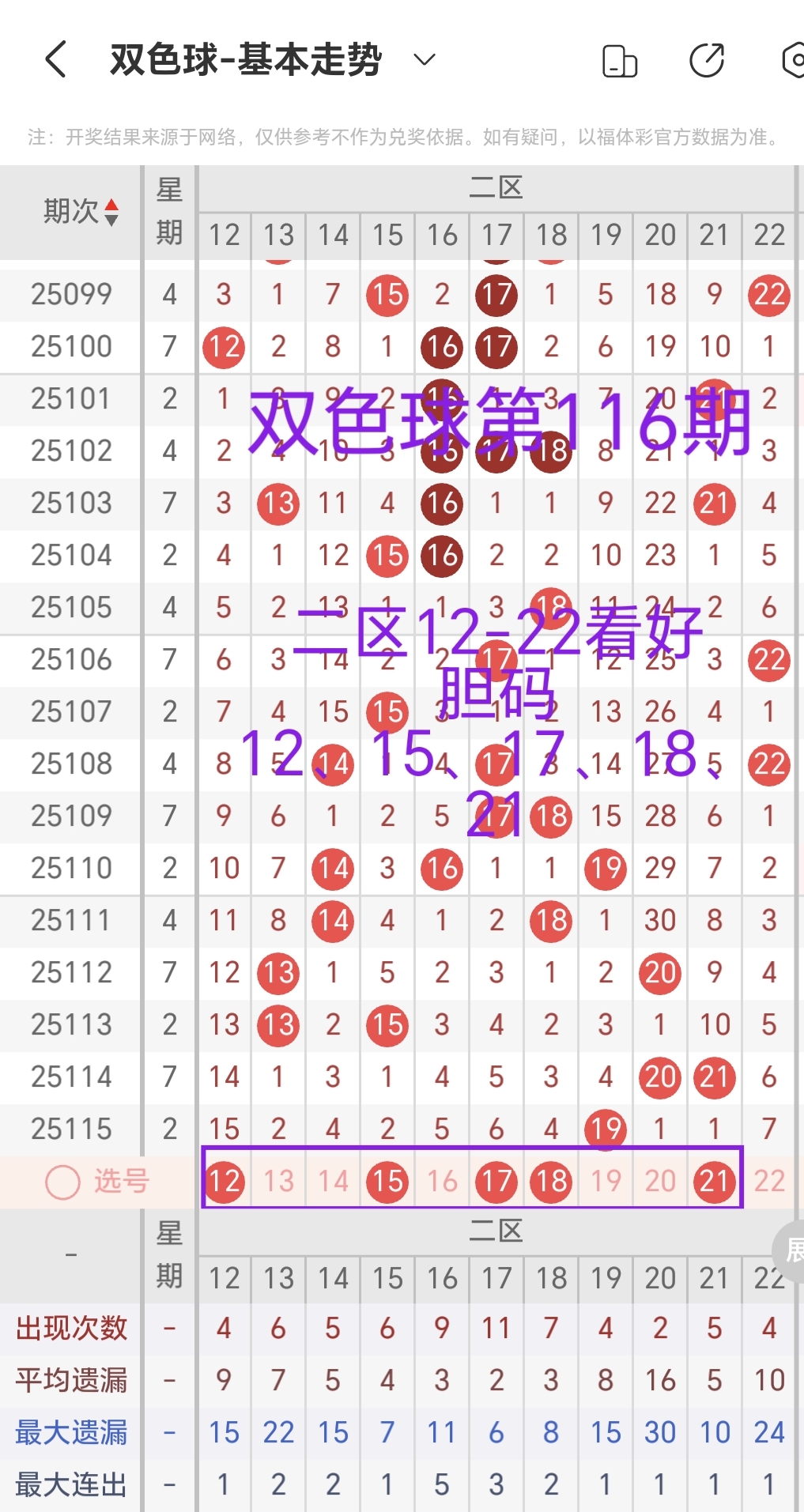Click the 出现次数 row label

pos(70,1328)
